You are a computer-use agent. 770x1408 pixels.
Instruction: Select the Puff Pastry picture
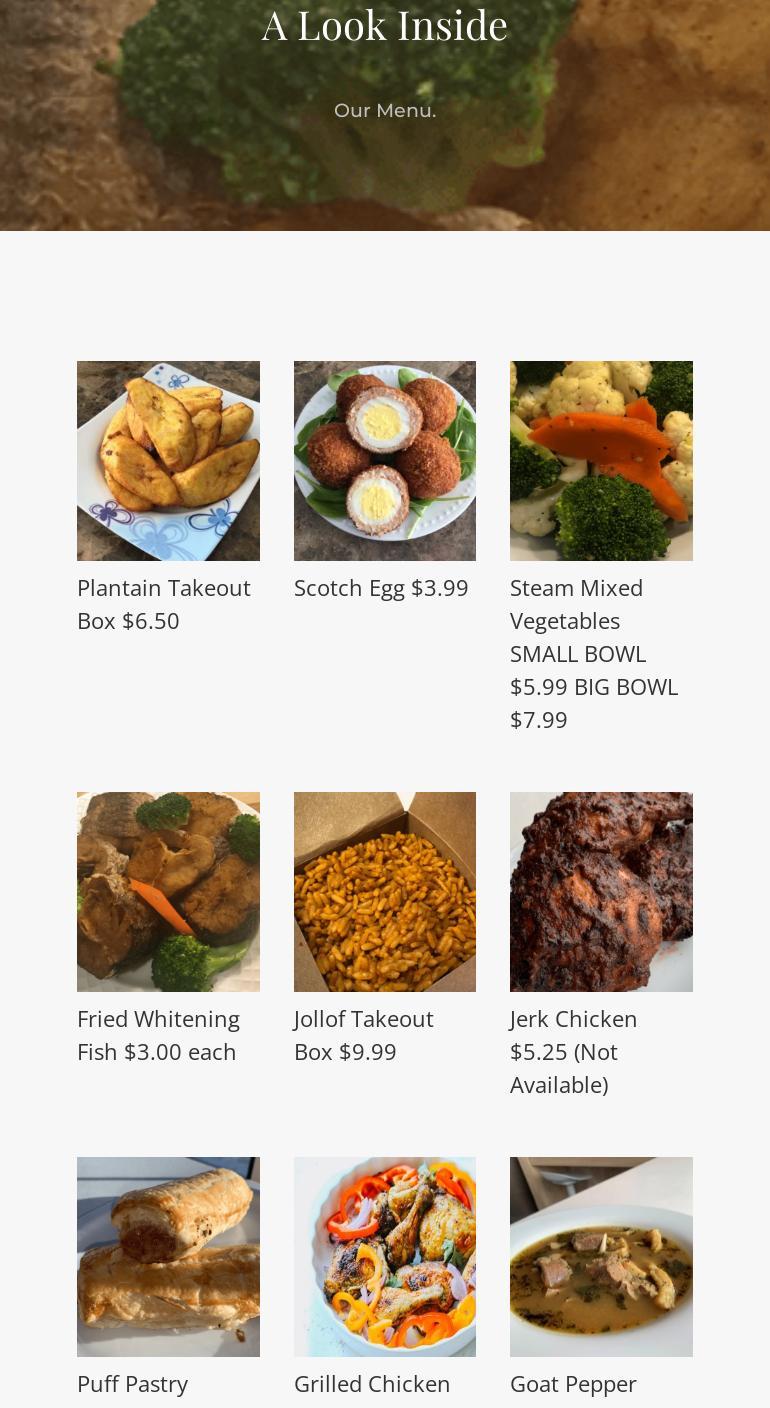coord(168,1257)
